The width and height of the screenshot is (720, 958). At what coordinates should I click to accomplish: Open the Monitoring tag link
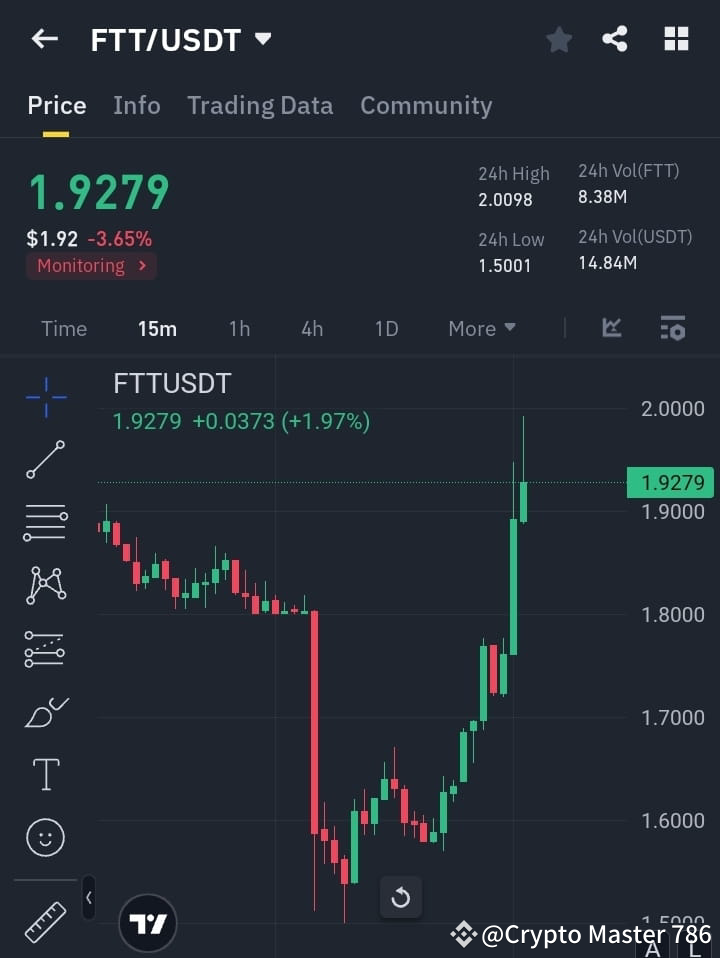tap(91, 266)
